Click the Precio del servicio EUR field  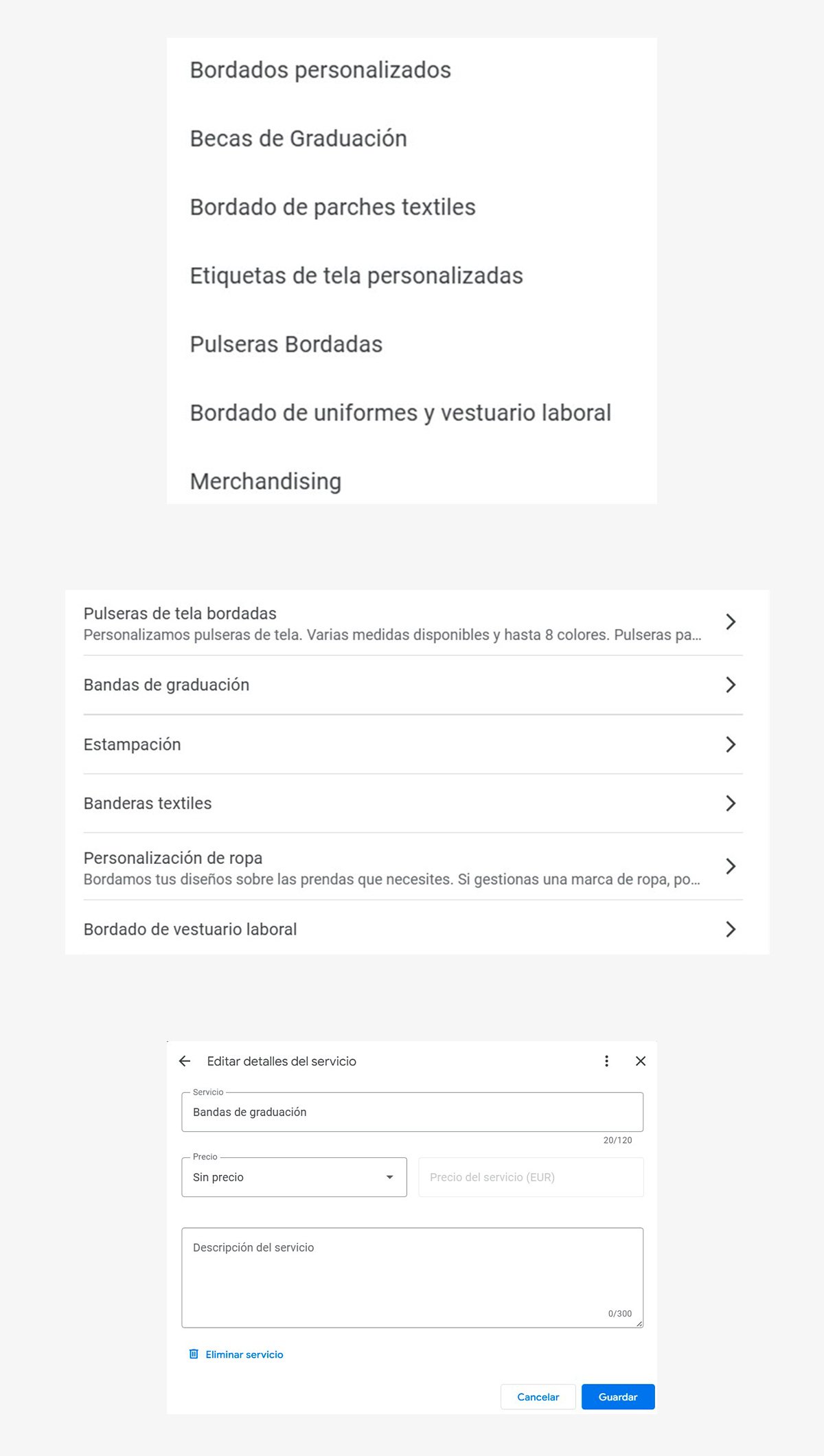530,1176
